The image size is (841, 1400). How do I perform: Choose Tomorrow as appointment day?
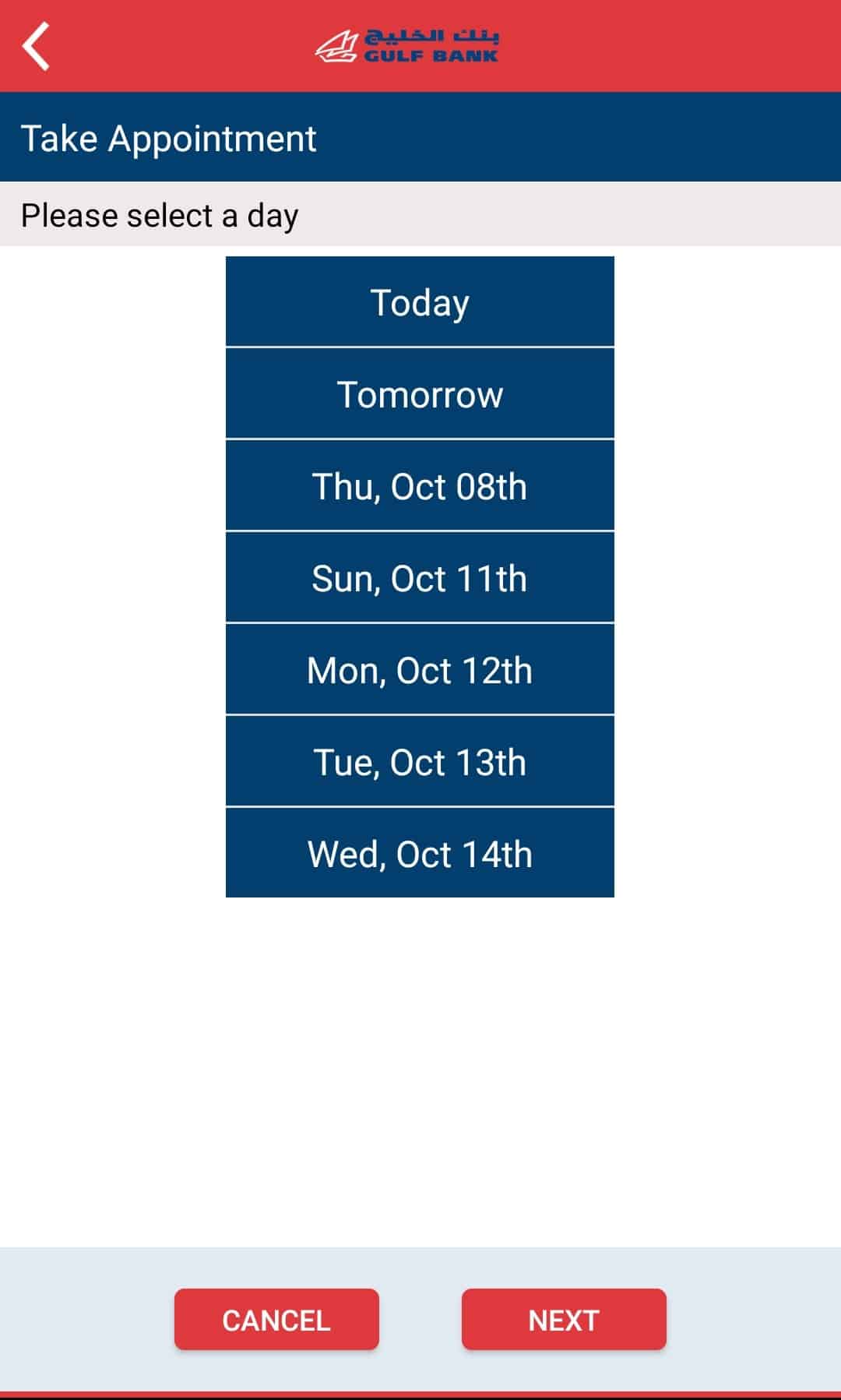pos(420,394)
